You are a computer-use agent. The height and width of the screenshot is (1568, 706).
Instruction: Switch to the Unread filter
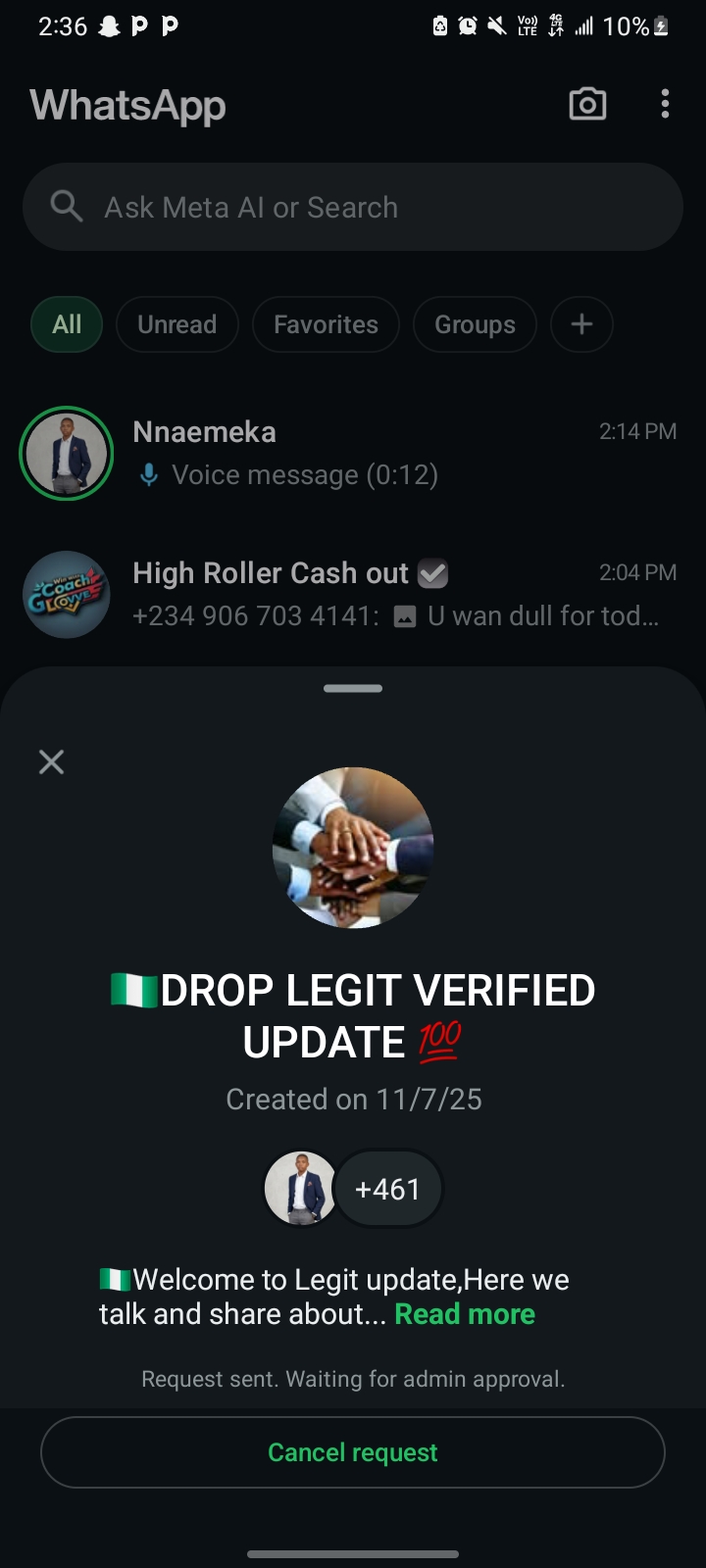pyautogui.click(x=176, y=324)
